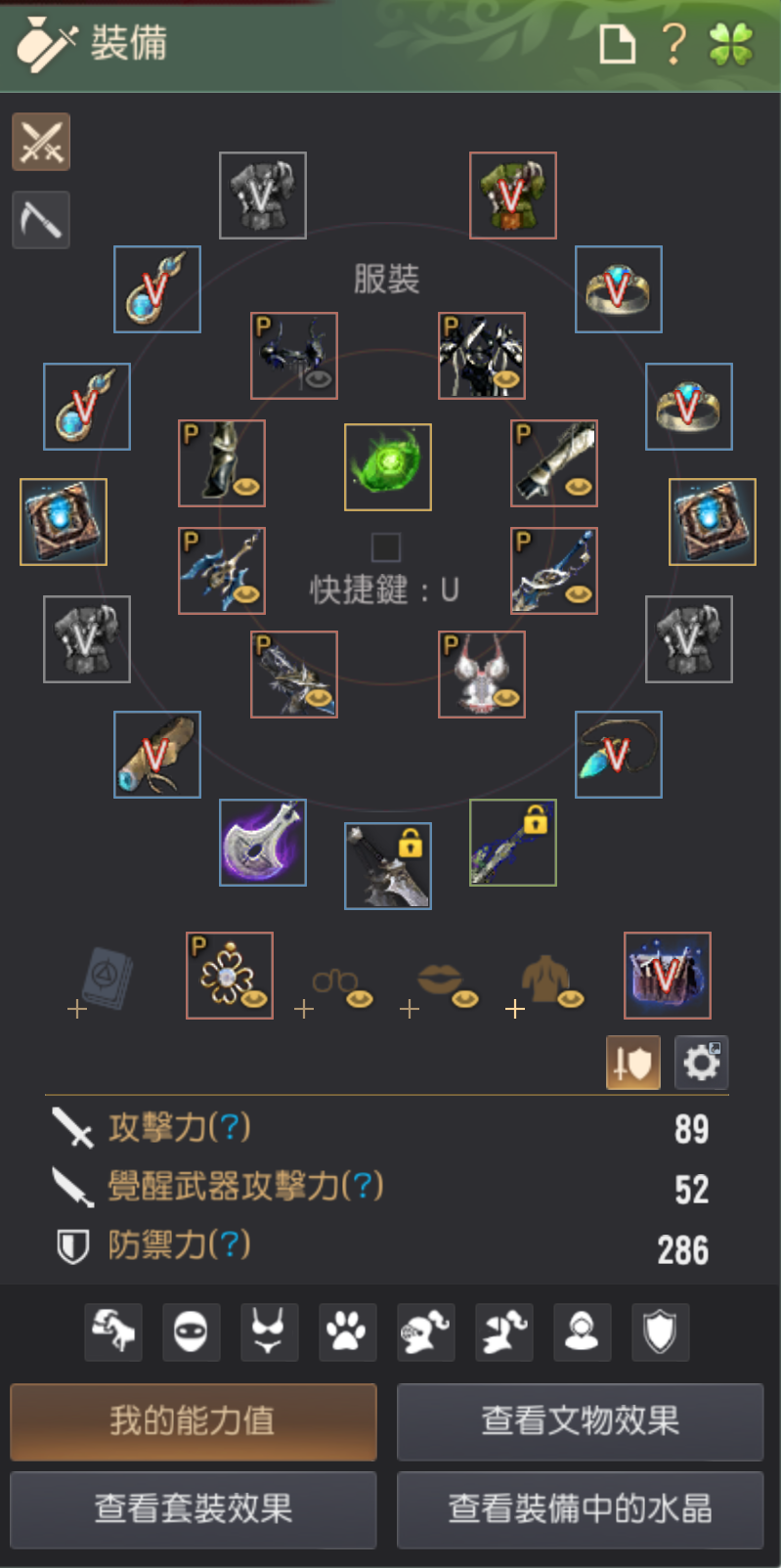The image size is (781, 1568).
Task: Tap 查看套裝效果 button
Action: tap(194, 1509)
